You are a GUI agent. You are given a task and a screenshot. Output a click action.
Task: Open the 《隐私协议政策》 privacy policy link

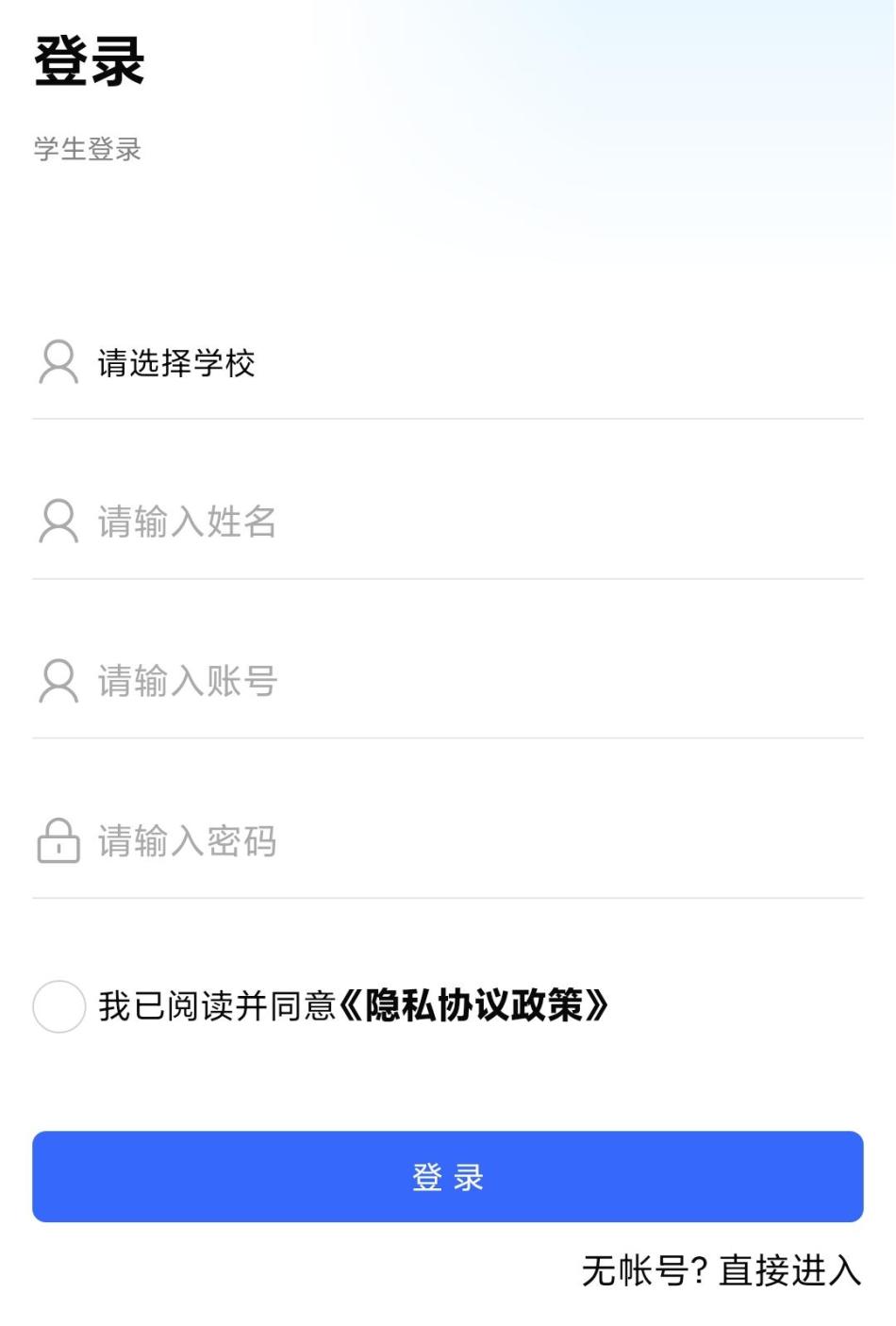click(473, 1006)
